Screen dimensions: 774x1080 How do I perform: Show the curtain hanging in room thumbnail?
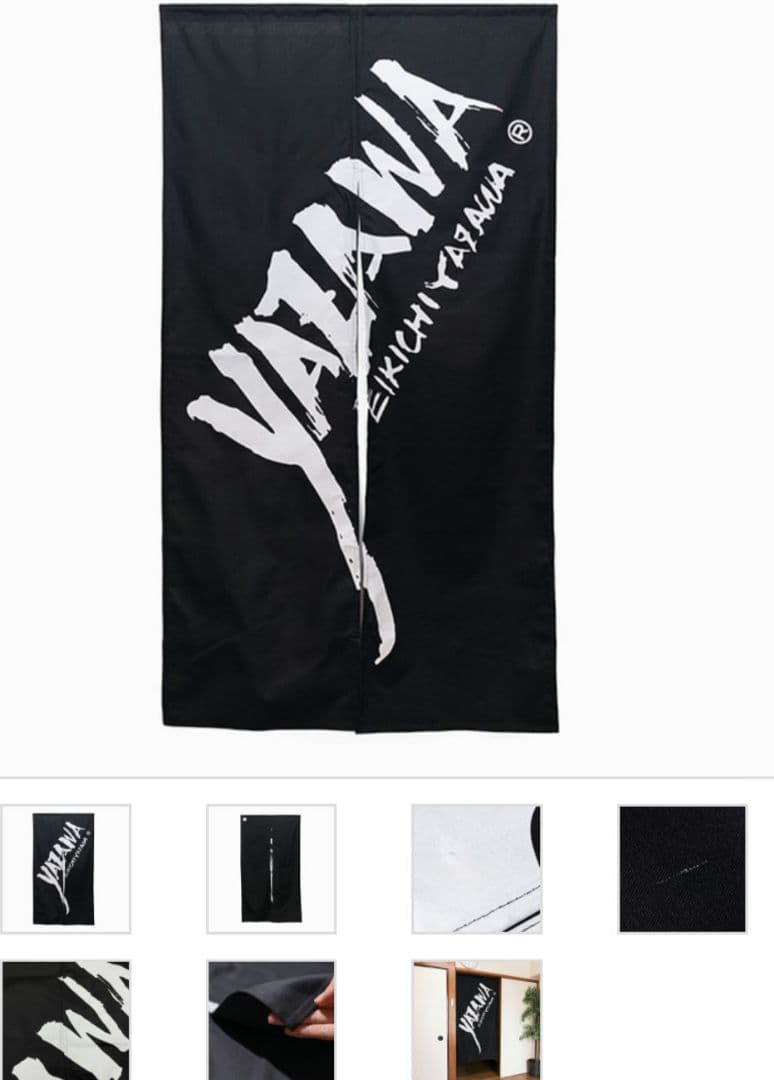pos(477,1020)
